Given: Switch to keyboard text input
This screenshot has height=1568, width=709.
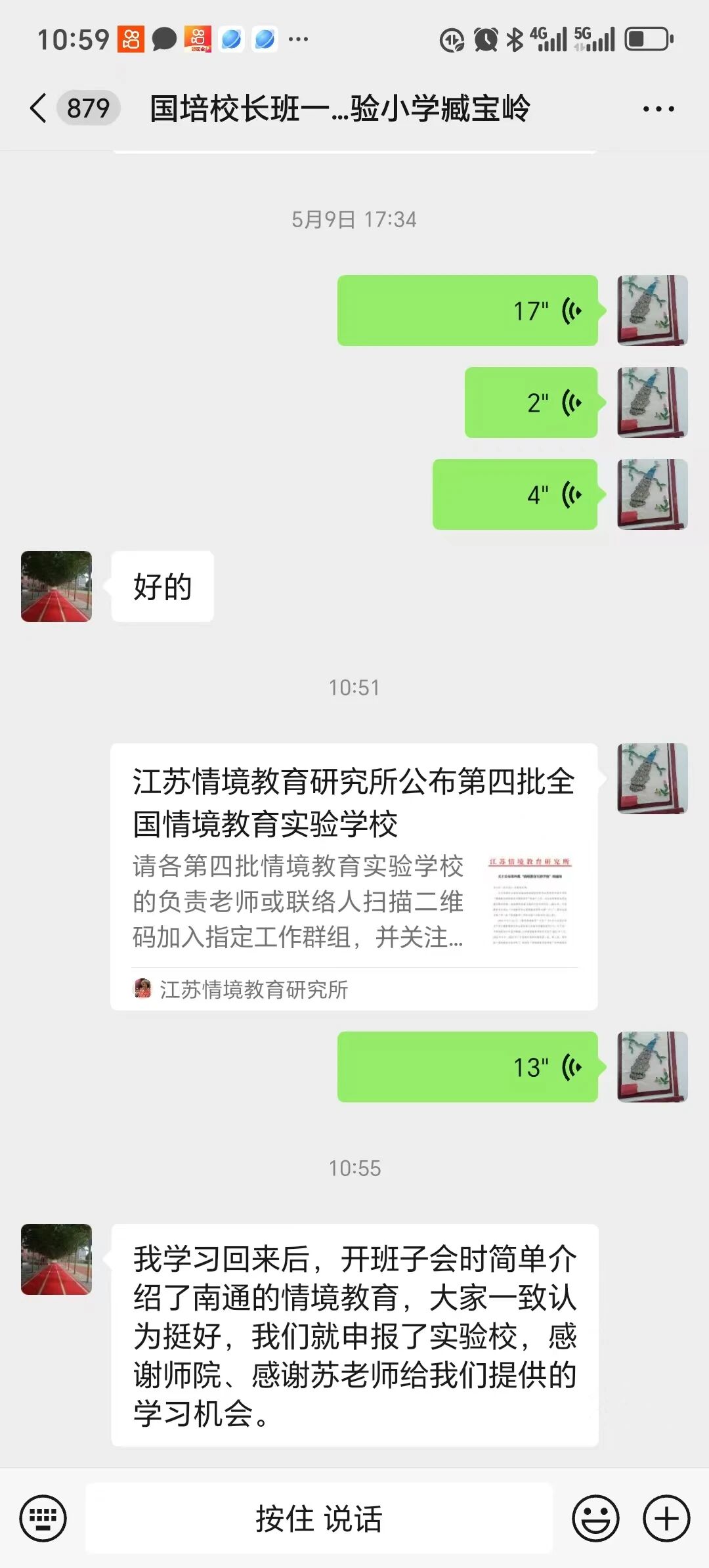Looking at the screenshot, I should (43, 1518).
